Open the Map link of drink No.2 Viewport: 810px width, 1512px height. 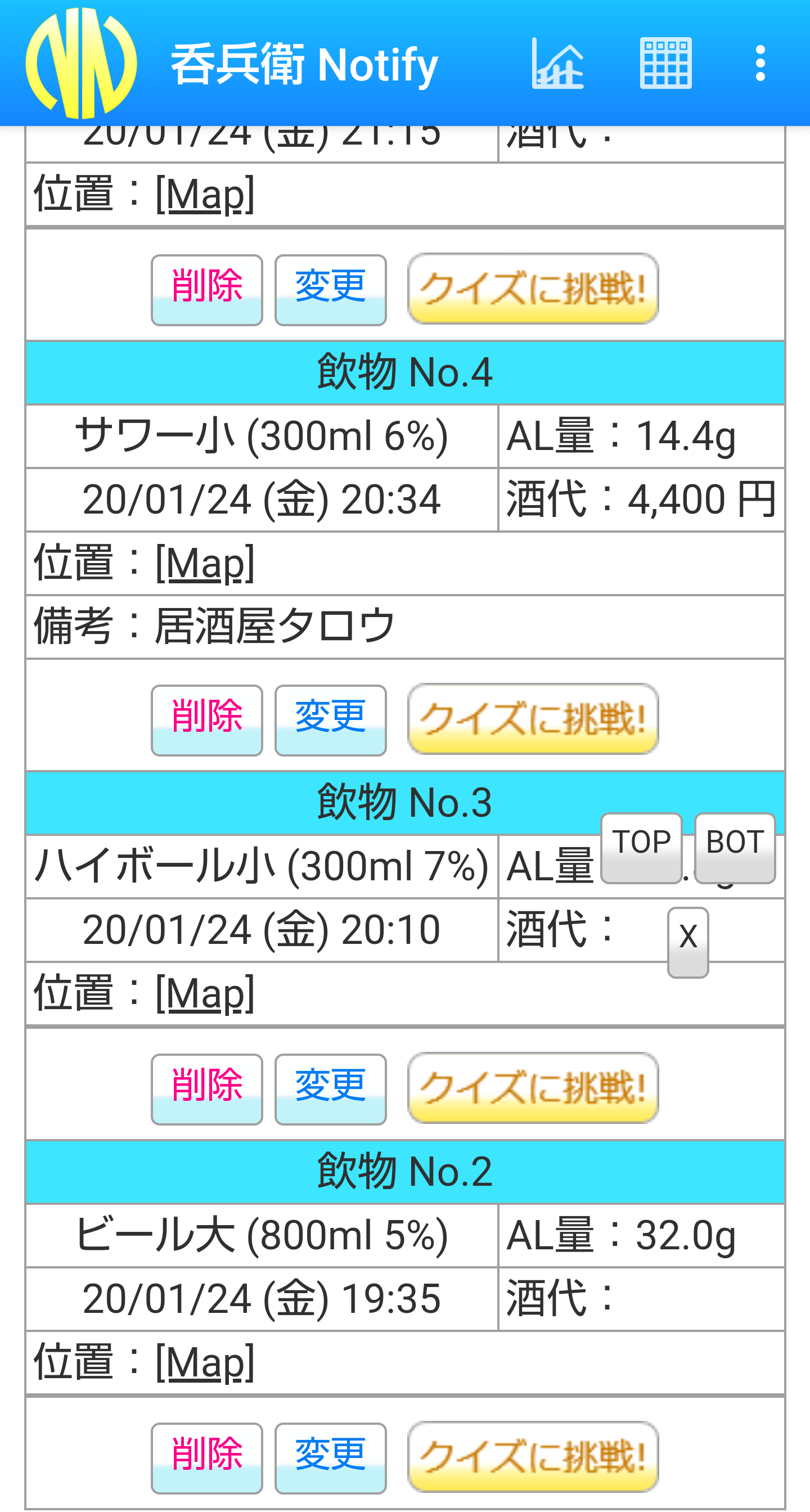pos(204,1363)
